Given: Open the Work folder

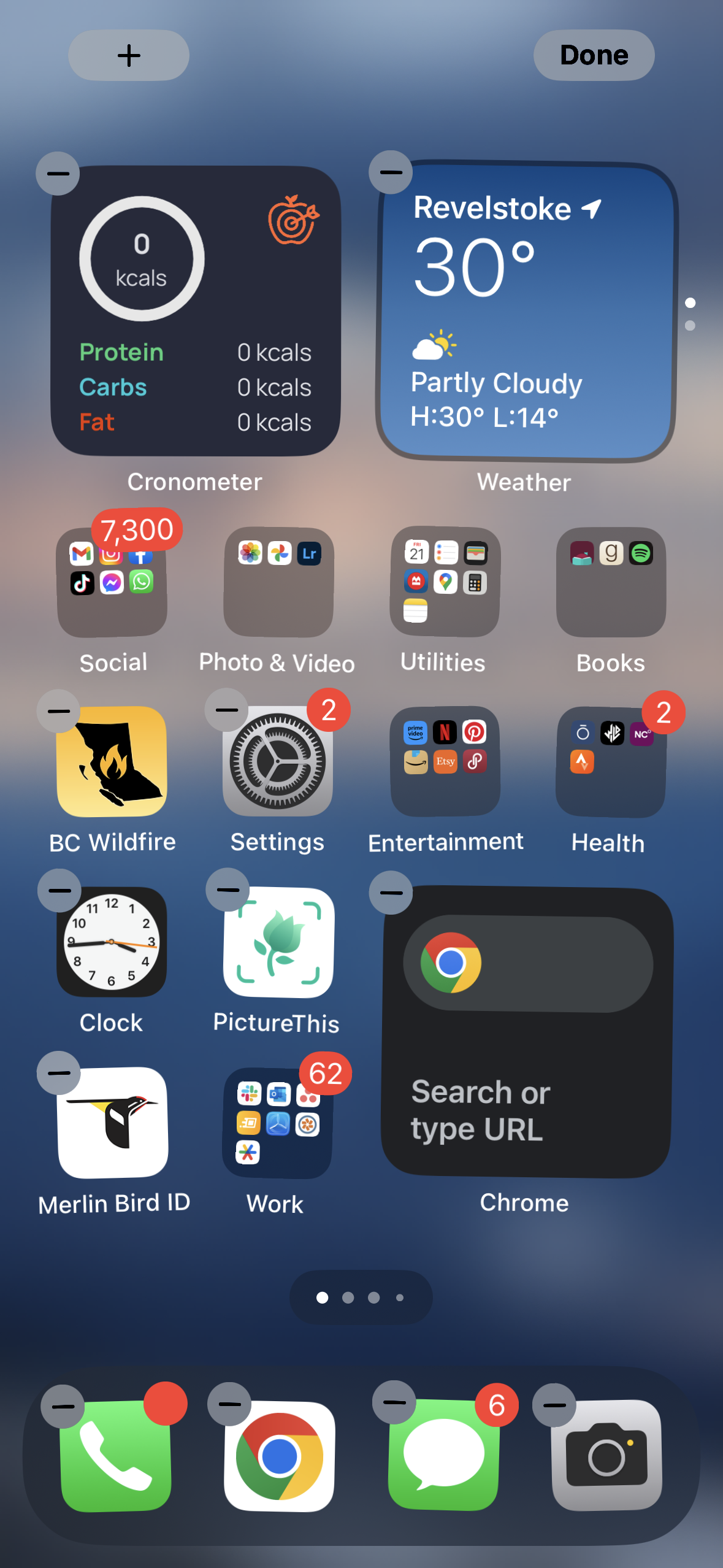Looking at the screenshot, I should (277, 1123).
